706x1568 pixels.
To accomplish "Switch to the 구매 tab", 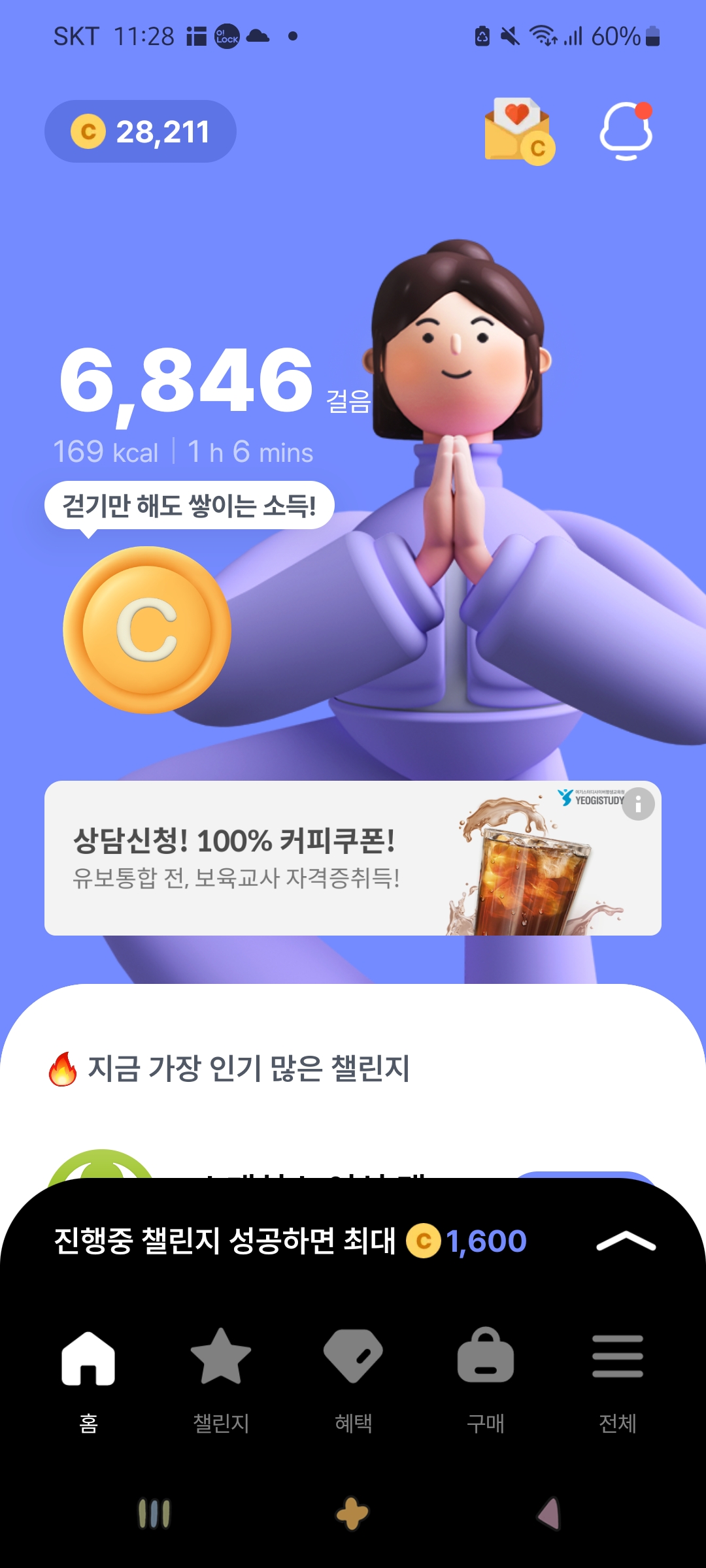I will tap(485, 1375).
